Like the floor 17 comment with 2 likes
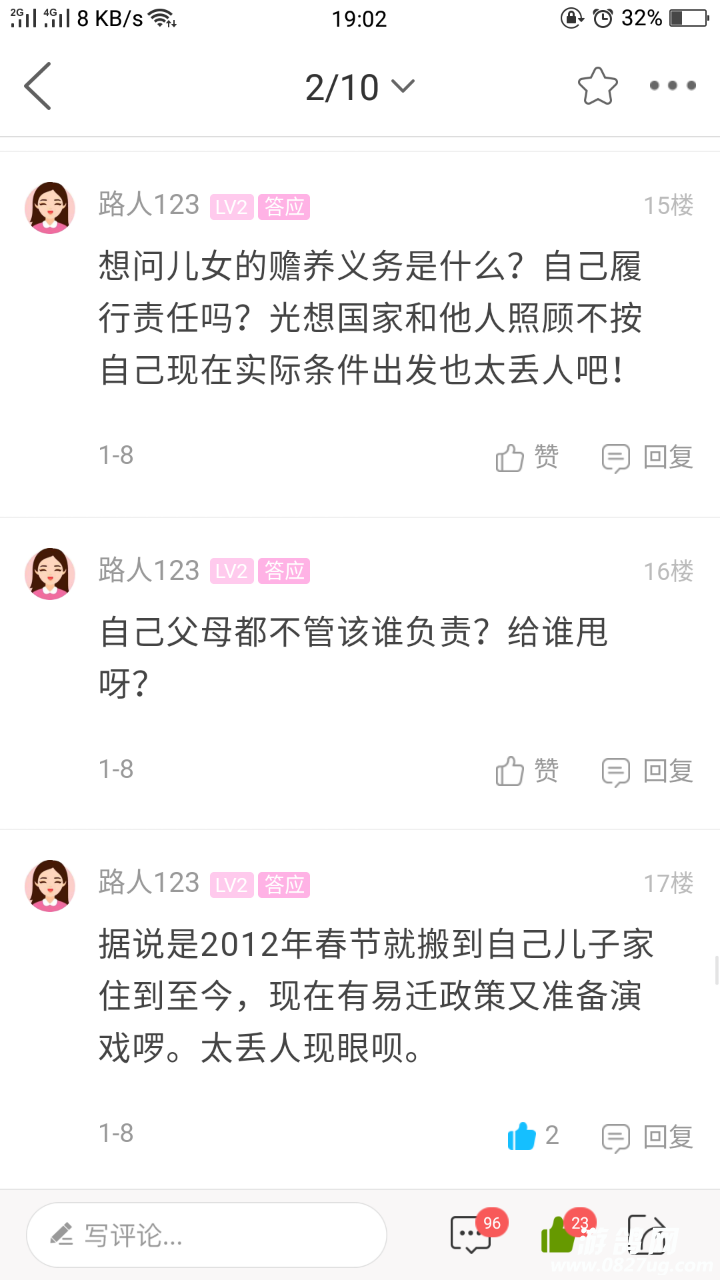 pyautogui.click(x=532, y=1136)
